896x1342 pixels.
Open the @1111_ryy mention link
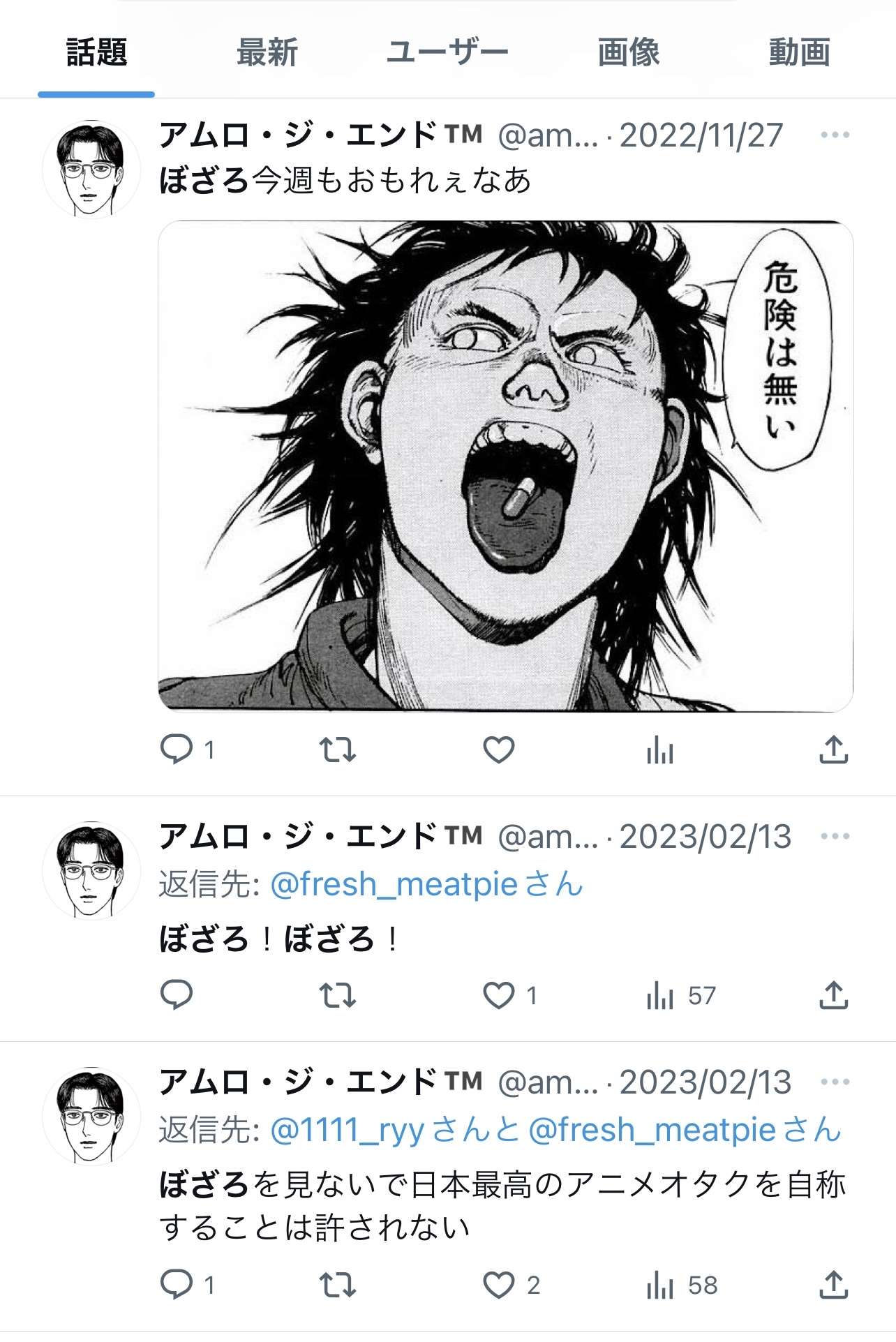coord(348,1130)
